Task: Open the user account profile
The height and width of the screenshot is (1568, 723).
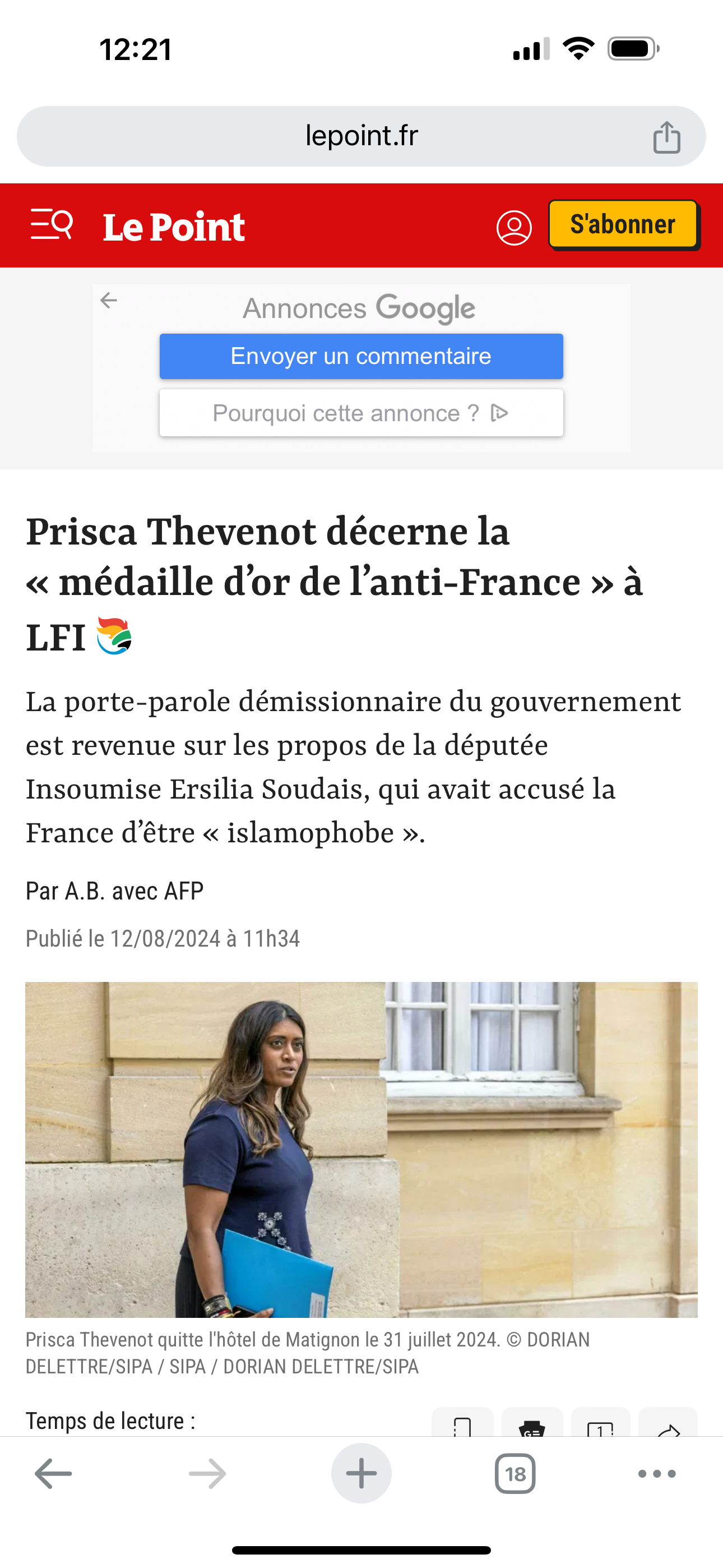Action: 515,228
